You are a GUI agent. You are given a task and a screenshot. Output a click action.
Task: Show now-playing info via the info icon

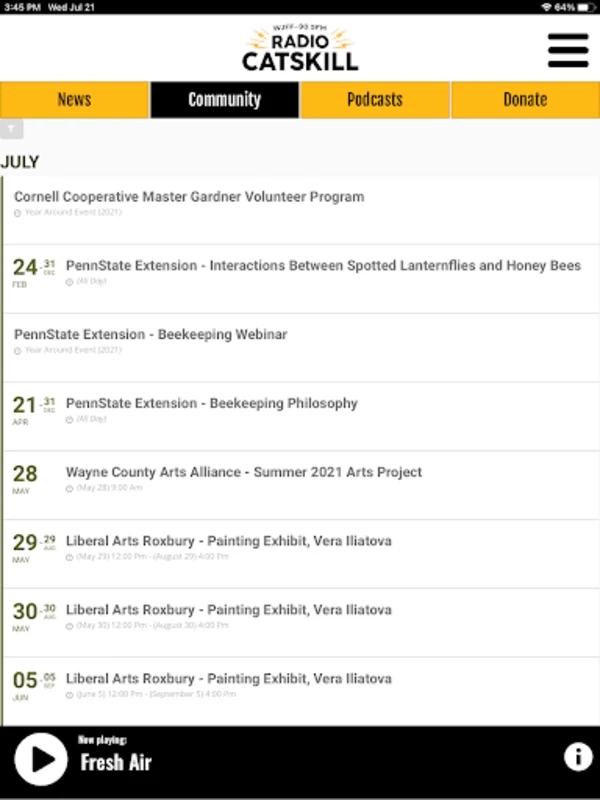point(578,756)
